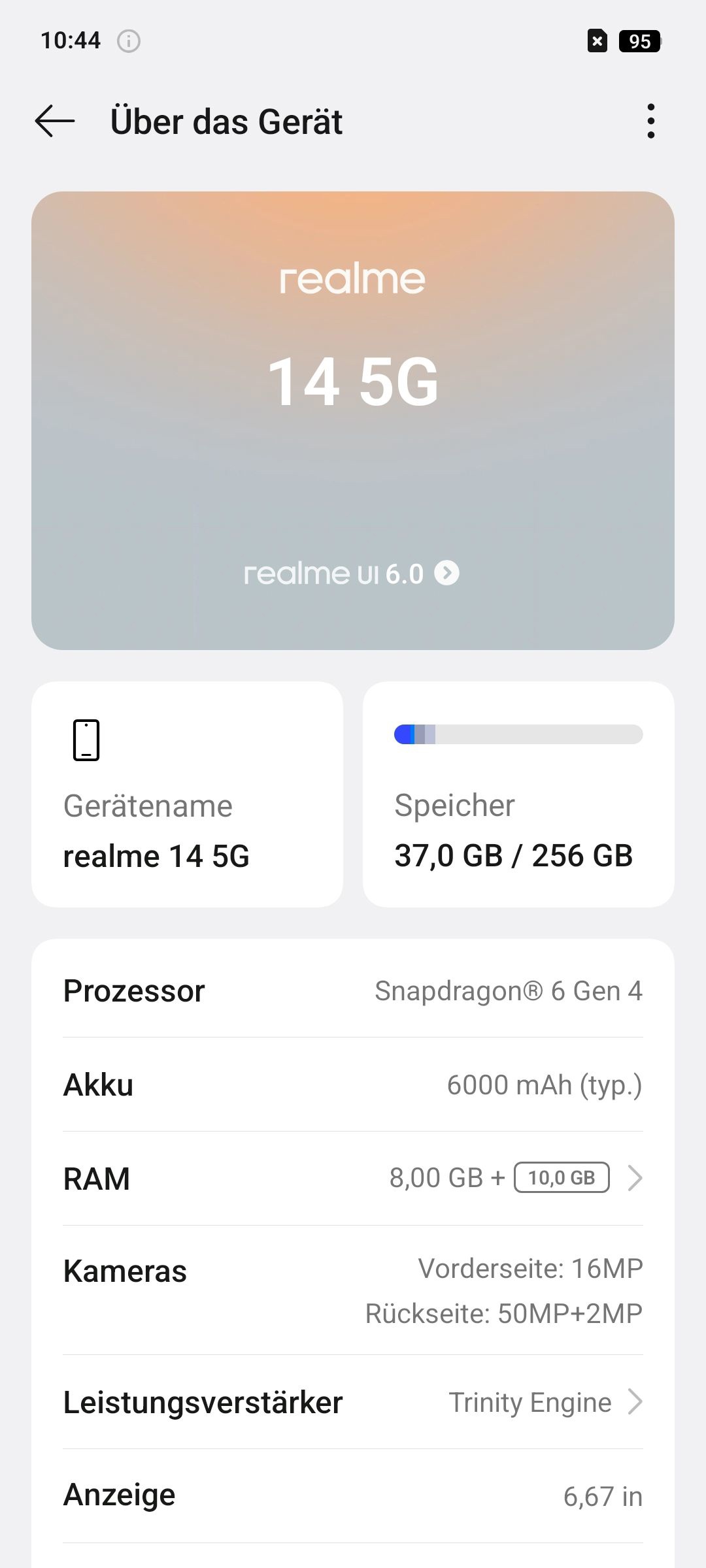The image size is (706, 1568).
Task: Open the Speicher storage card
Action: 518,794
